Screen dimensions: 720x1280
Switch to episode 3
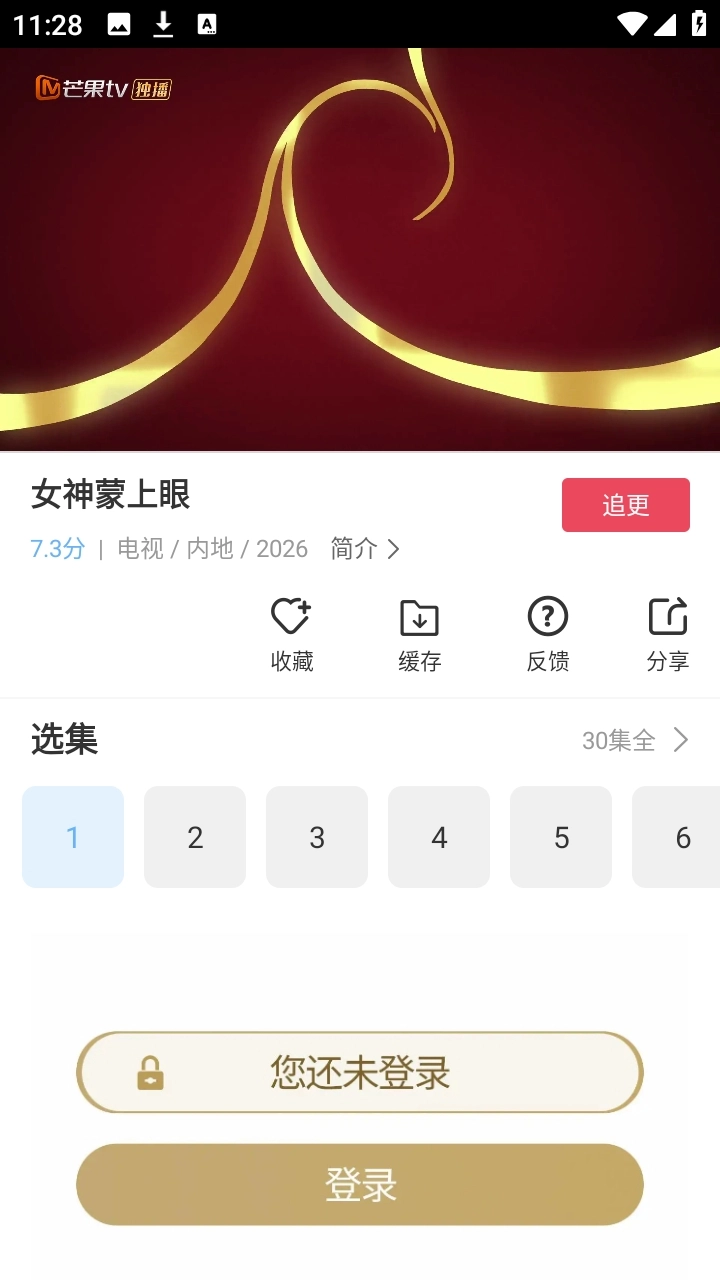pos(317,837)
